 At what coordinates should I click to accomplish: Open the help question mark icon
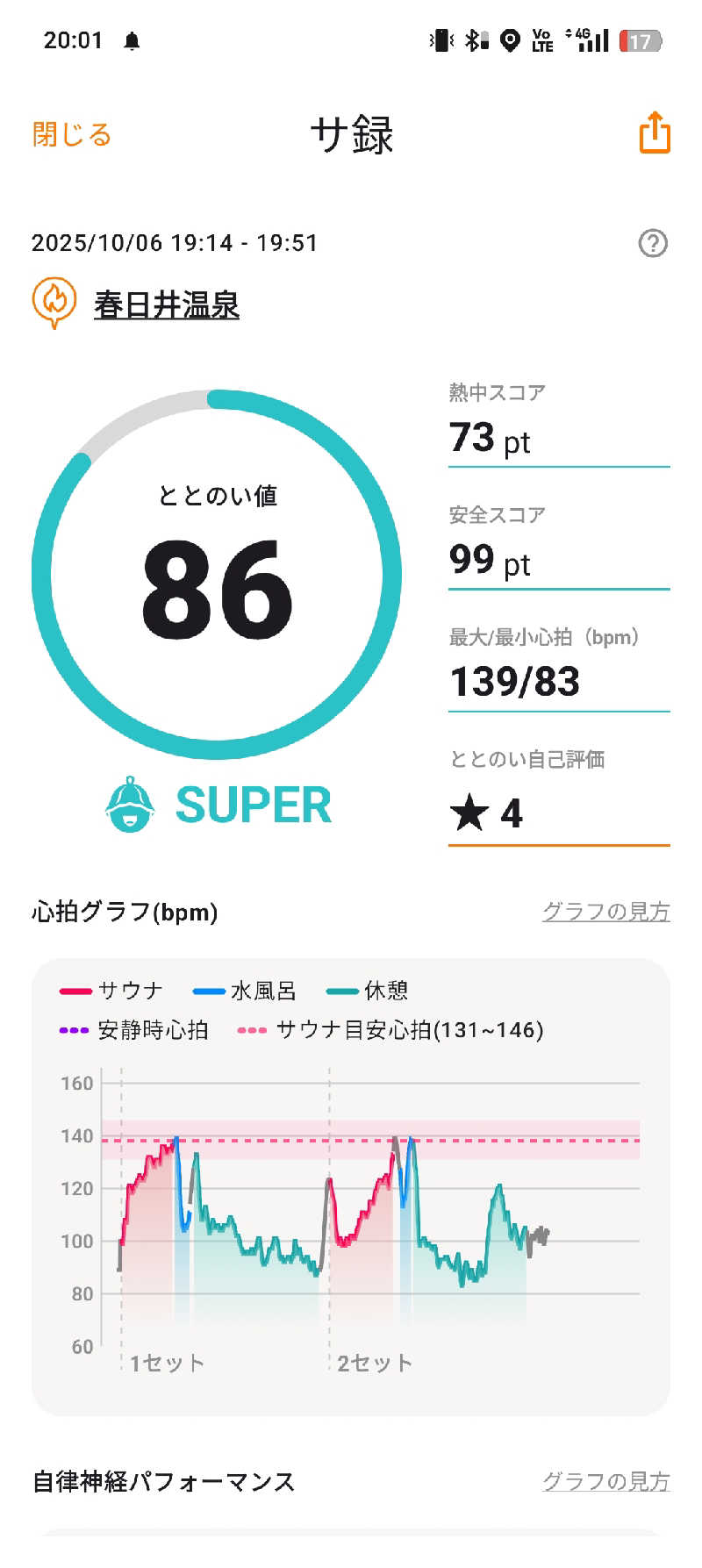pyautogui.click(x=653, y=243)
